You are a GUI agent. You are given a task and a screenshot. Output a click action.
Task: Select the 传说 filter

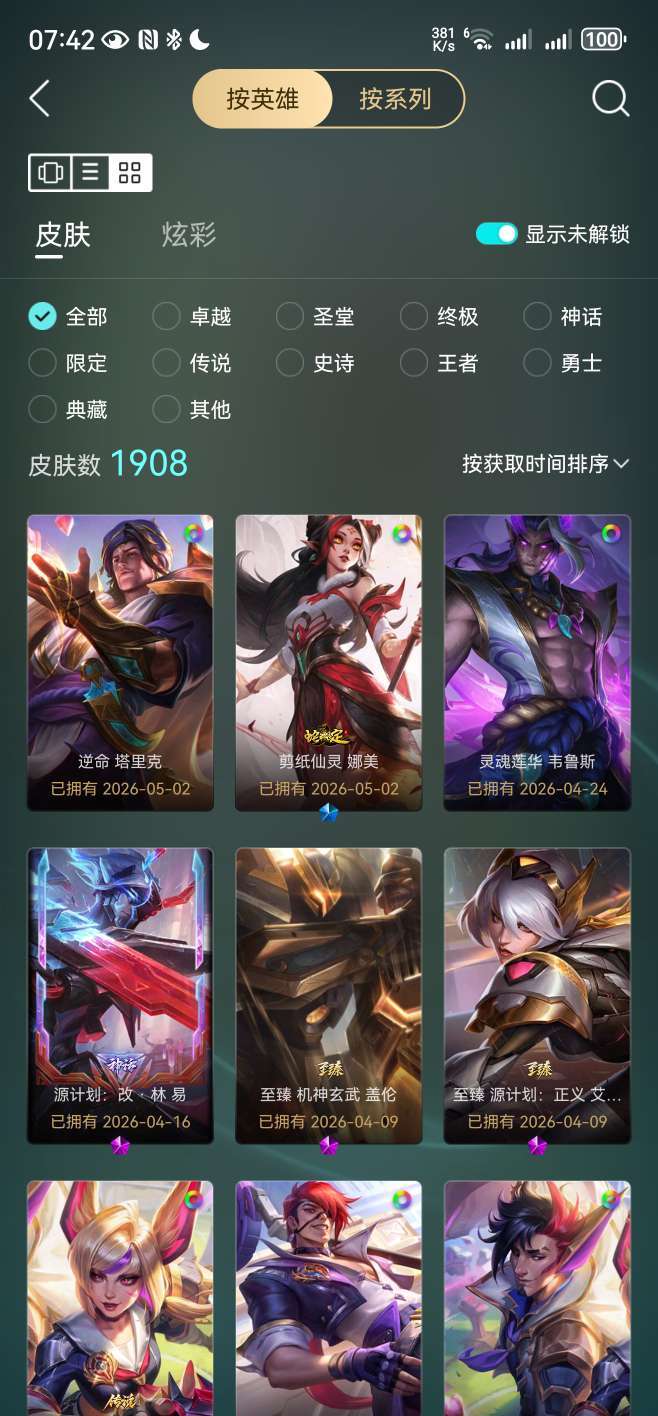(192, 363)
